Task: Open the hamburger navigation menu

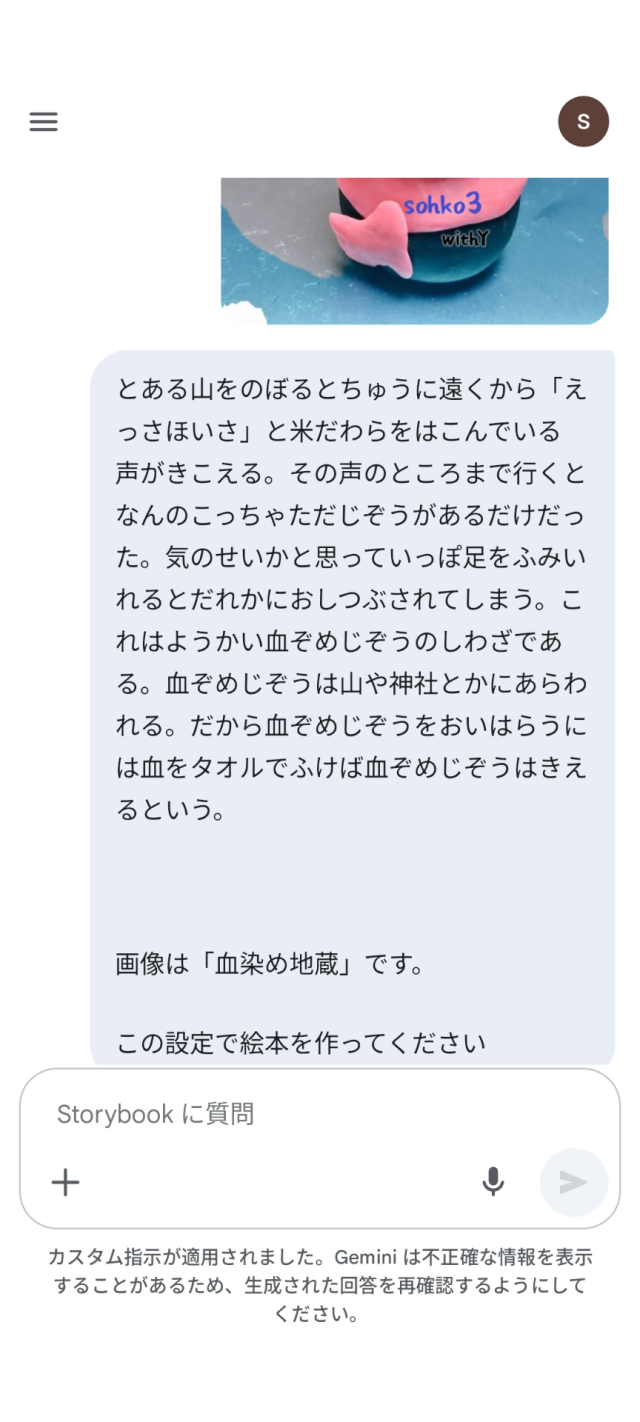Action: 43,122
